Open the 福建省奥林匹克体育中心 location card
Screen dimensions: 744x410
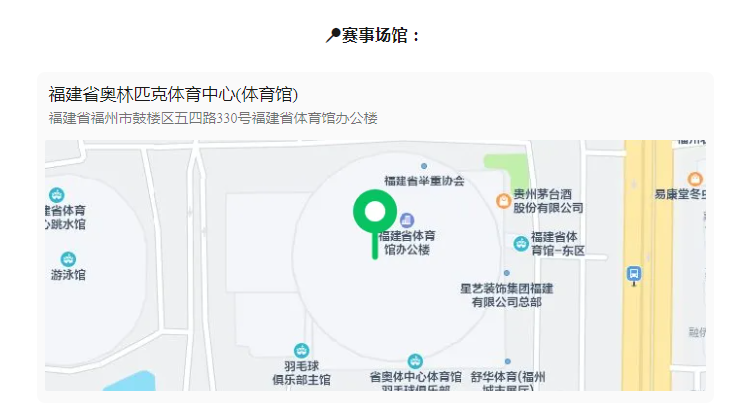tap(174, 95)
